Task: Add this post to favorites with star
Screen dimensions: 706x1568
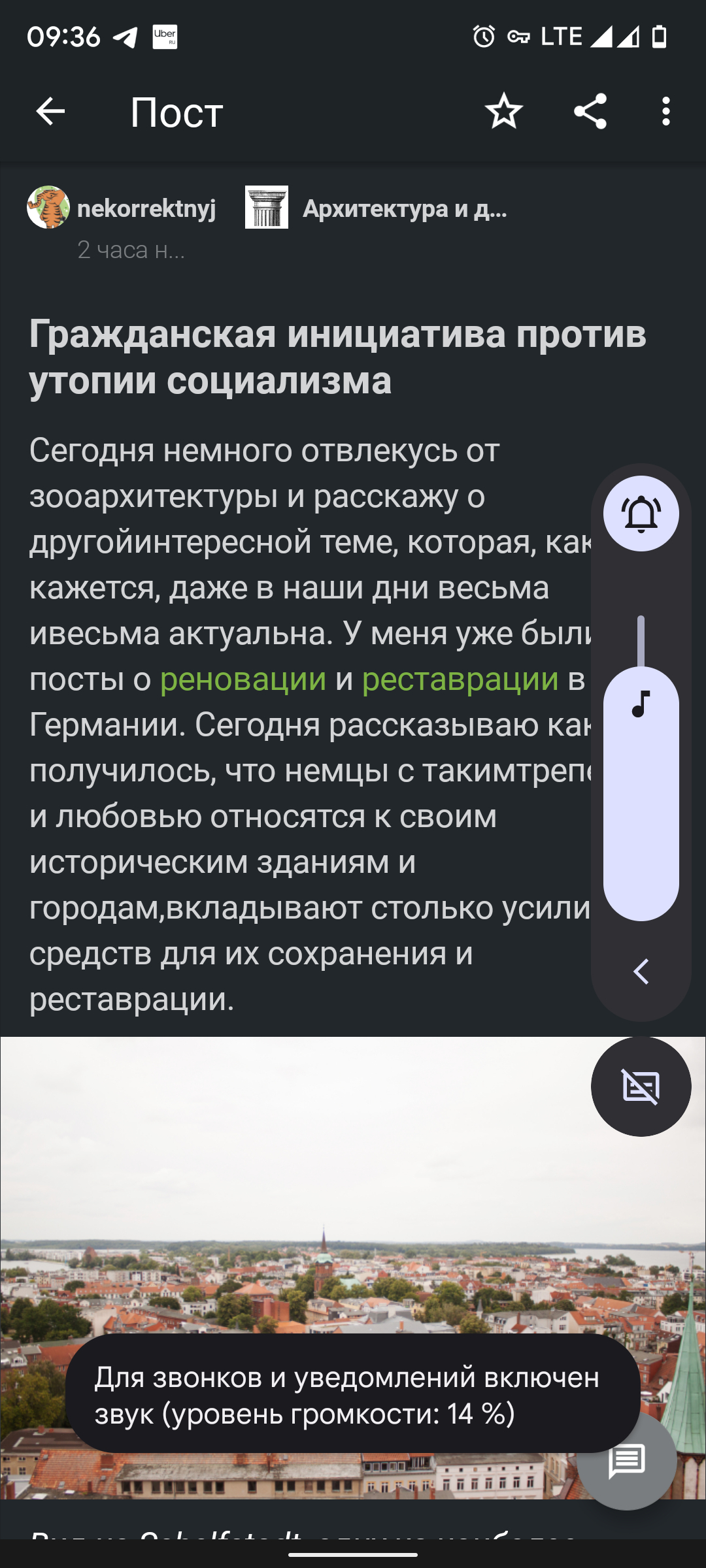Action: (504, 112)
